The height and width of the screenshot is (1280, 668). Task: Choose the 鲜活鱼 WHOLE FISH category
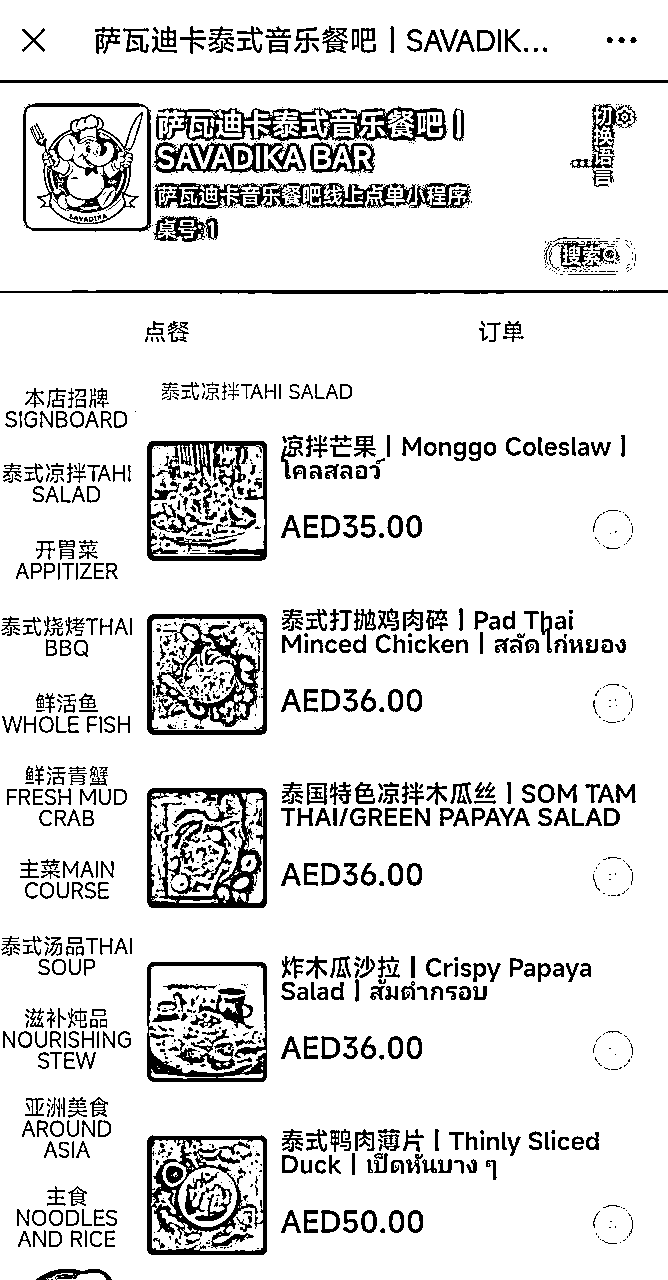tap(67, 714)
